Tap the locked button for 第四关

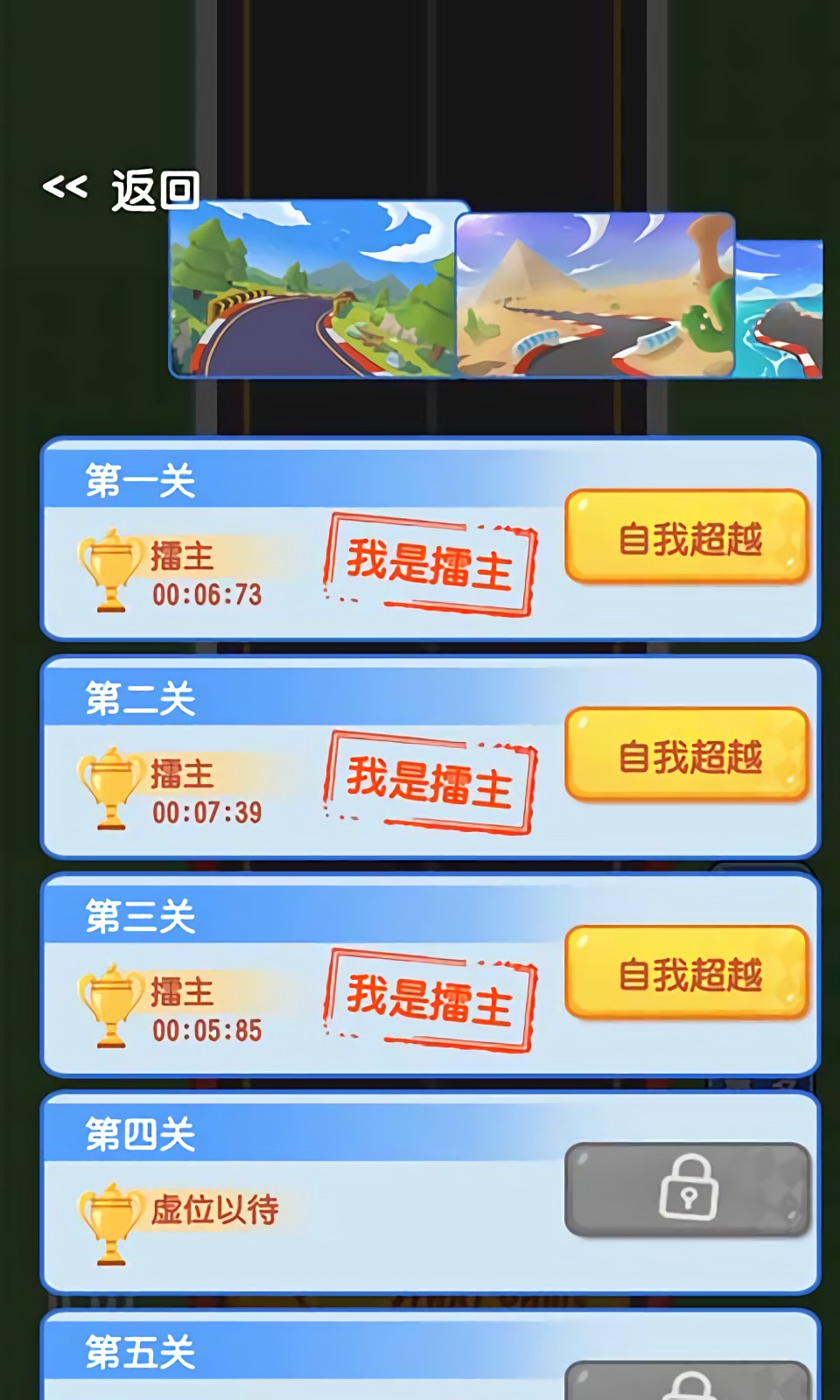pos(687,1190)
